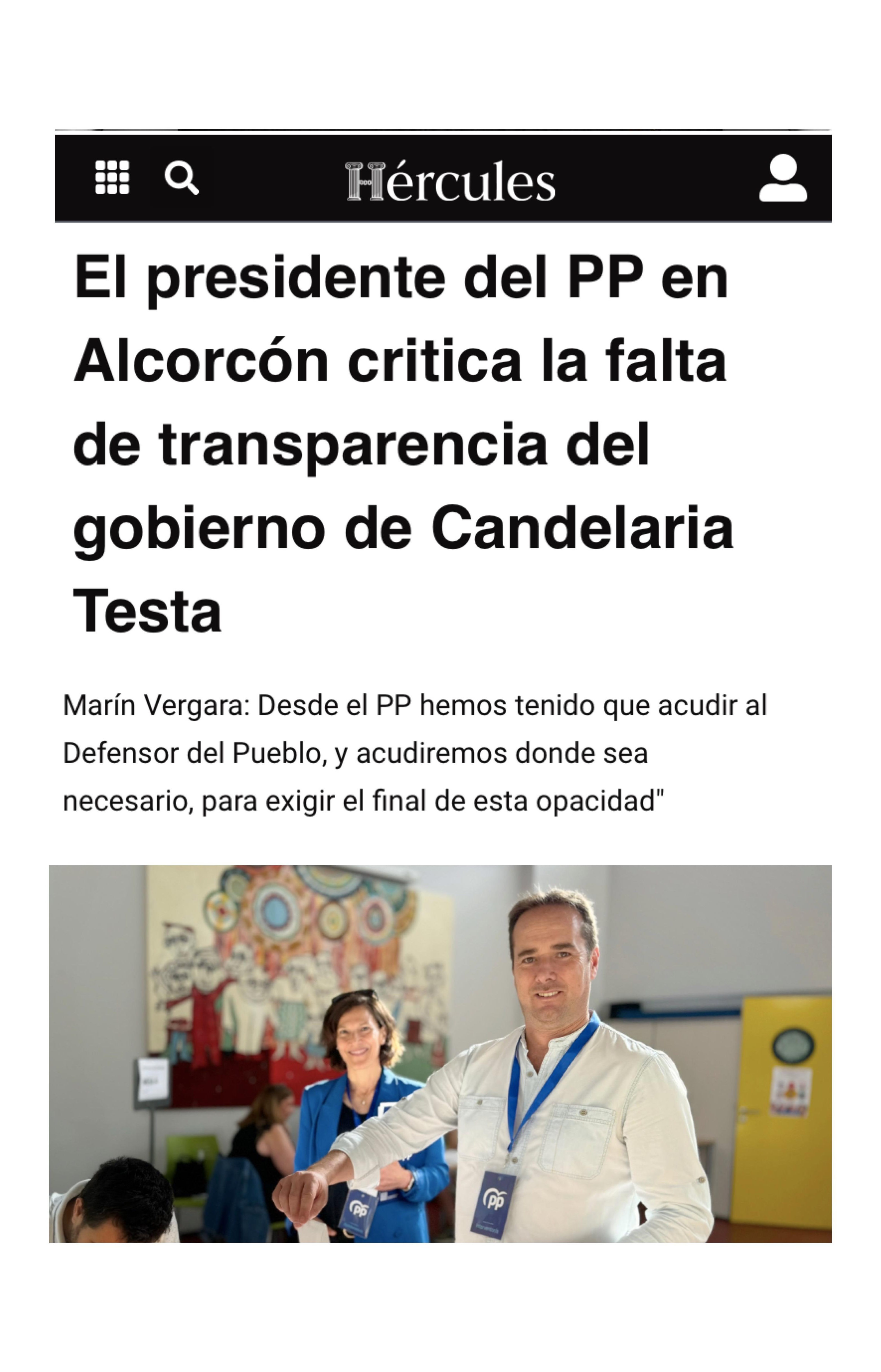Screen dimensions: 881x1372
Task: Open the user account profile
Action: [x=783, y=178]
